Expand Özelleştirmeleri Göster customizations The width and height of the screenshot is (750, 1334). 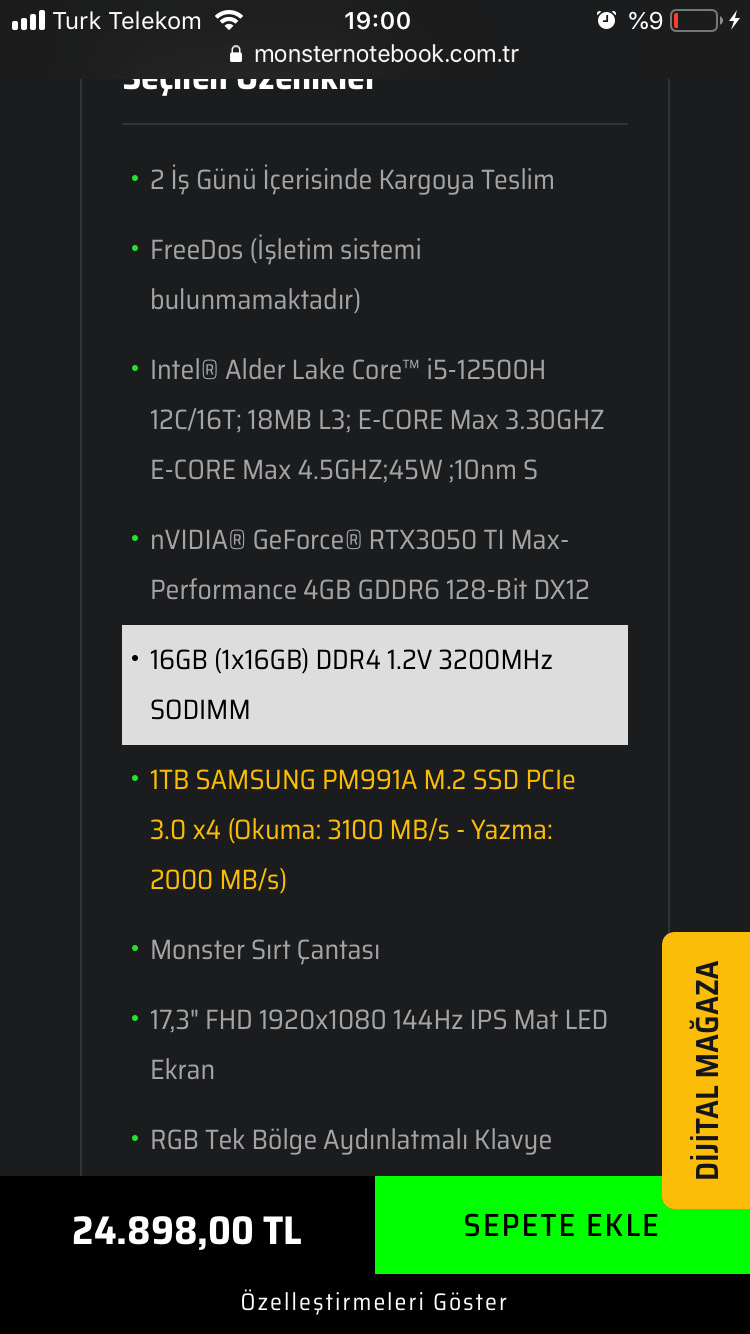[375, 1302]
